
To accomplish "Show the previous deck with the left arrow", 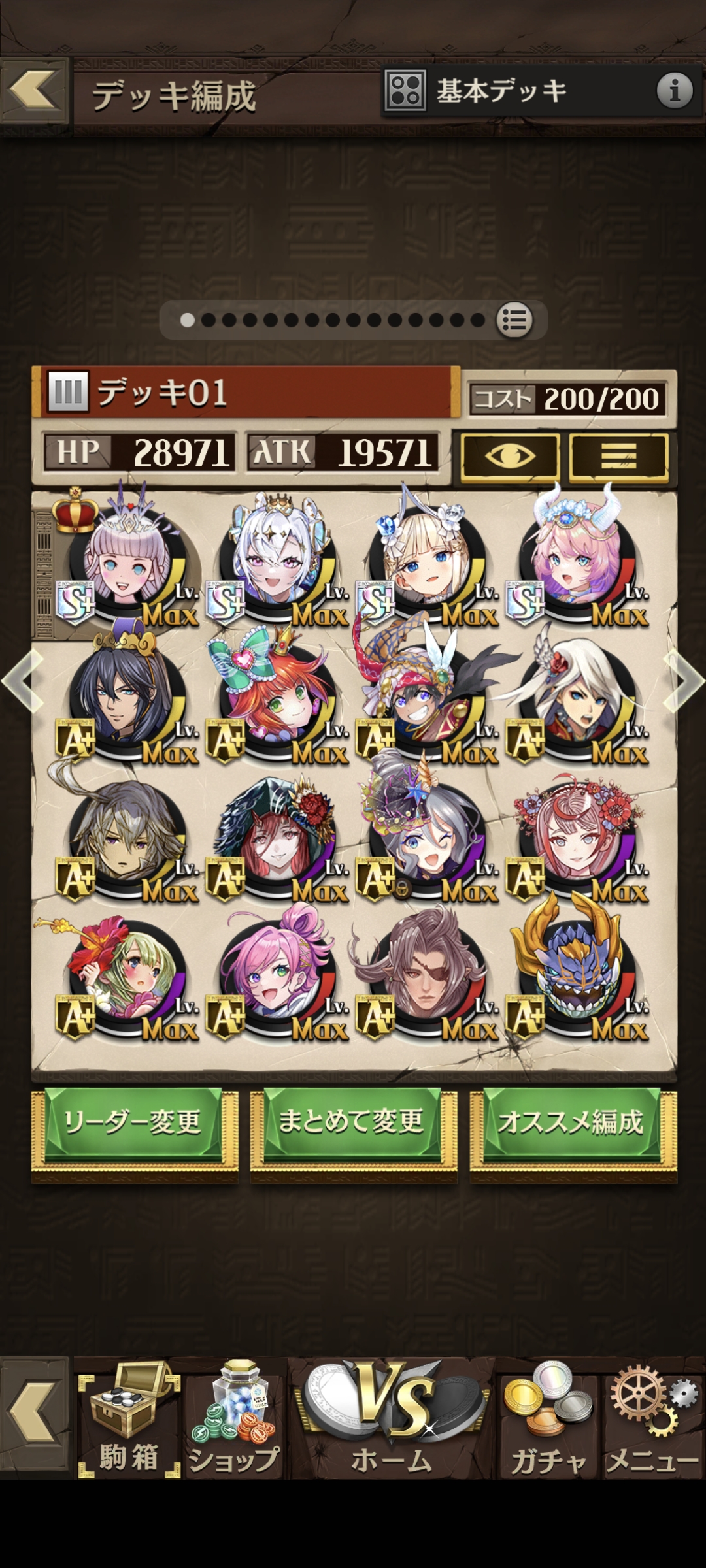I will pos(24,681).
